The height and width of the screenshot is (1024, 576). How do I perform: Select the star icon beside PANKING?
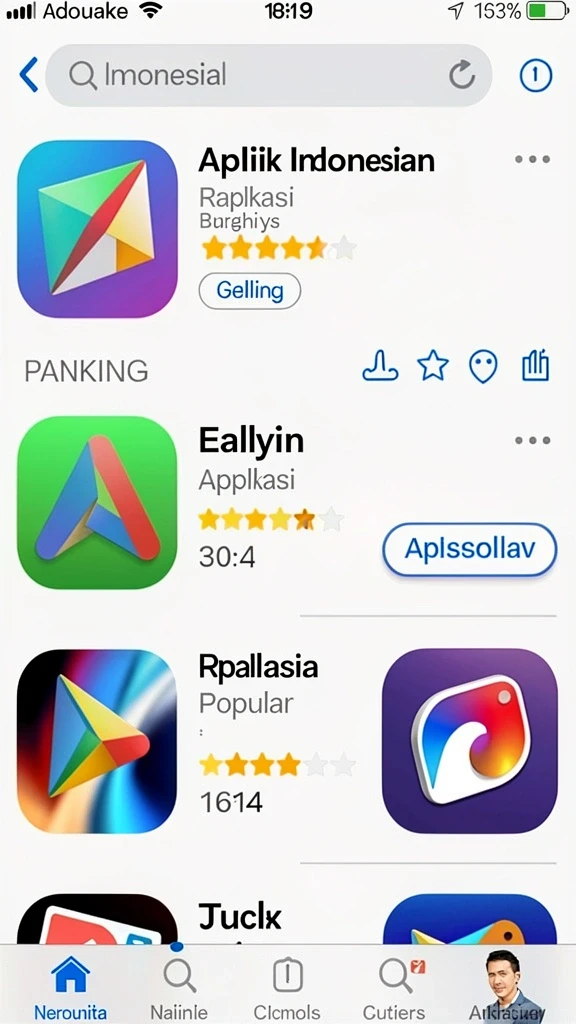click(x=433, y=366)
